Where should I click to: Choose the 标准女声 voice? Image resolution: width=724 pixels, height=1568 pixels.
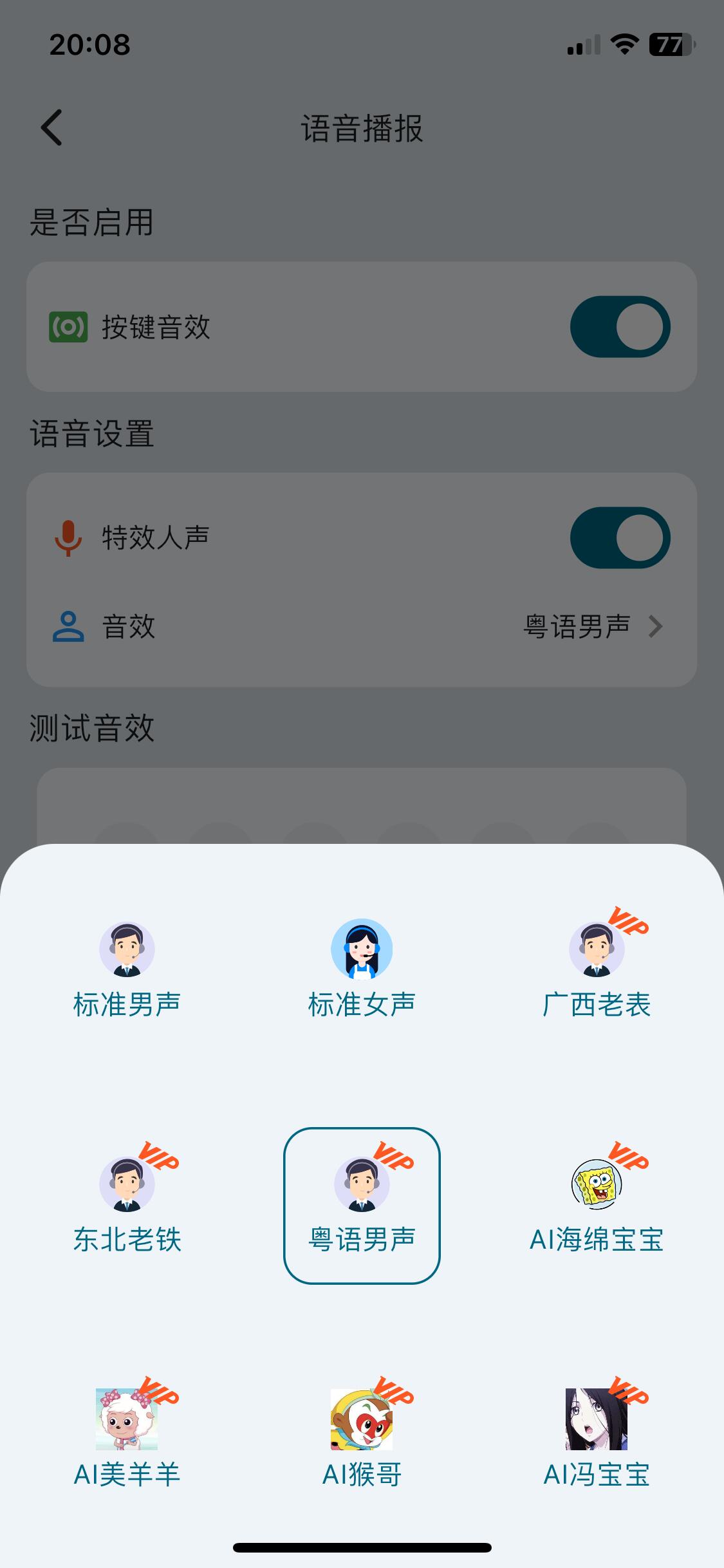point(362,970)
